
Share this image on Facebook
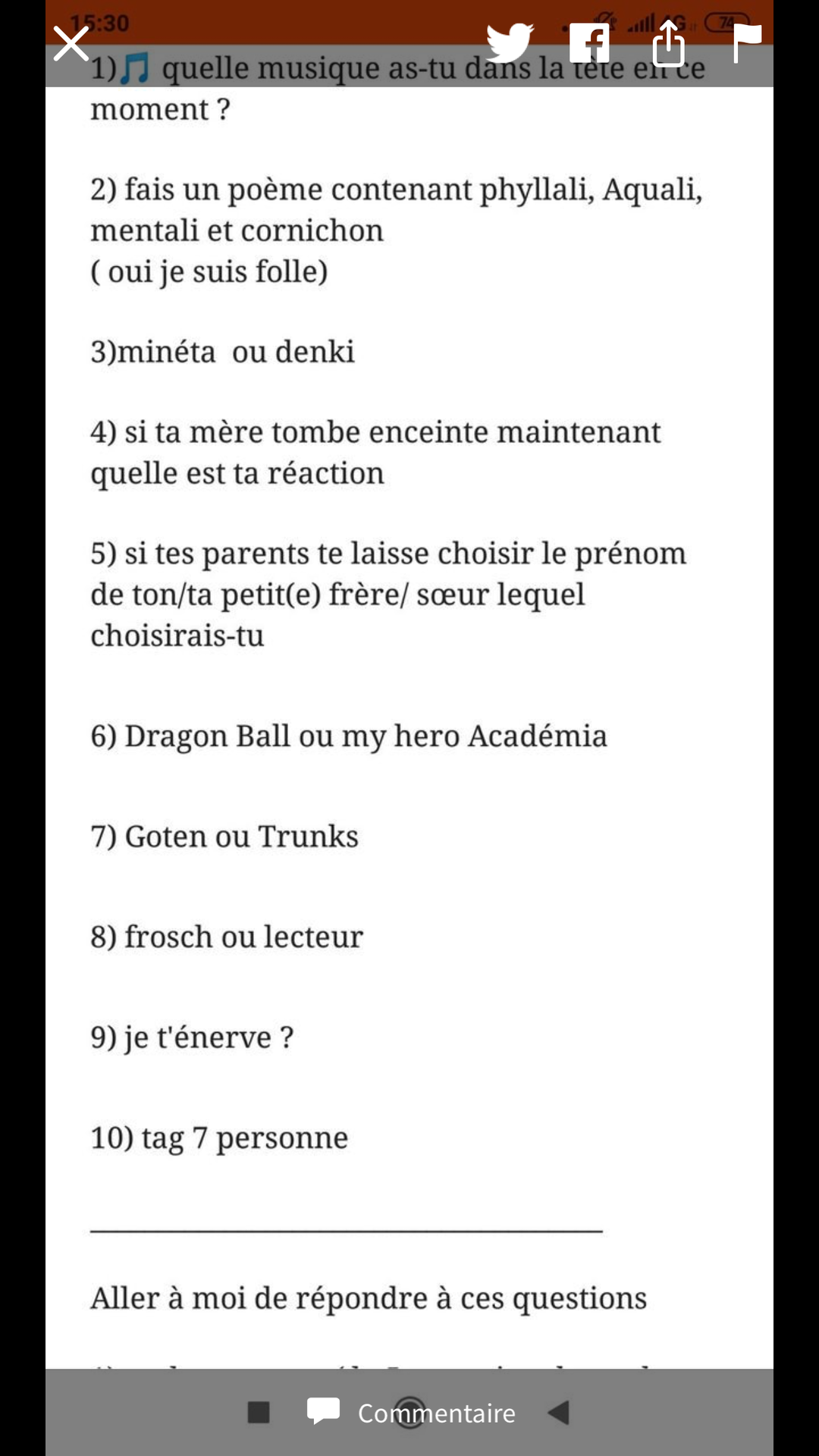[x=589, y=42]
